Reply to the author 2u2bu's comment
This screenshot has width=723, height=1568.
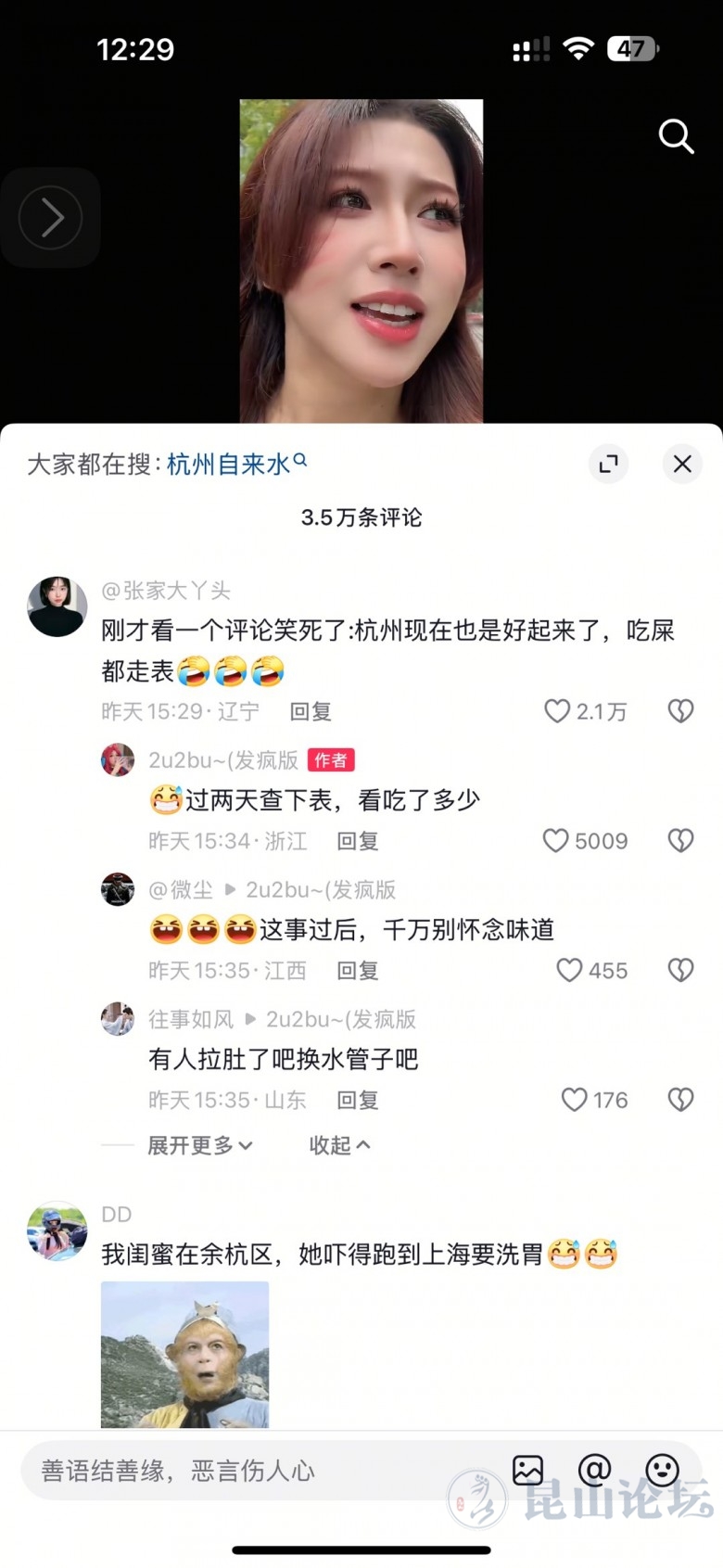pyautogui.click(x=357, y=841)
